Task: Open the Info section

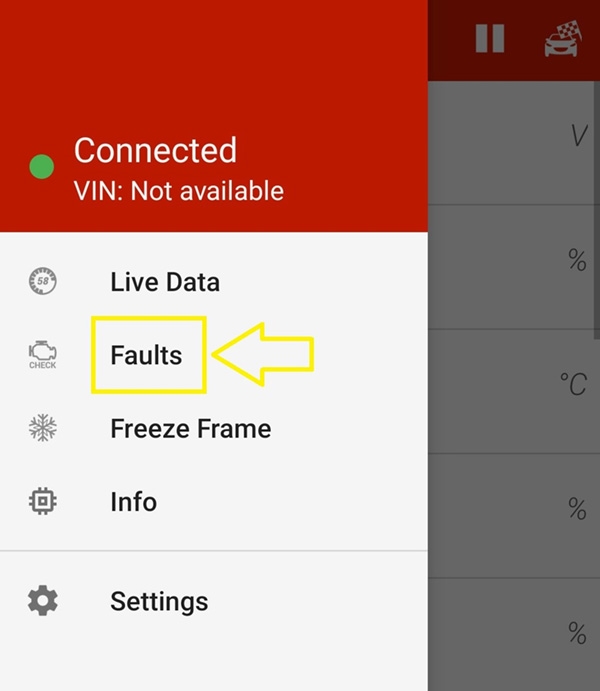Action: click(133, 502)
